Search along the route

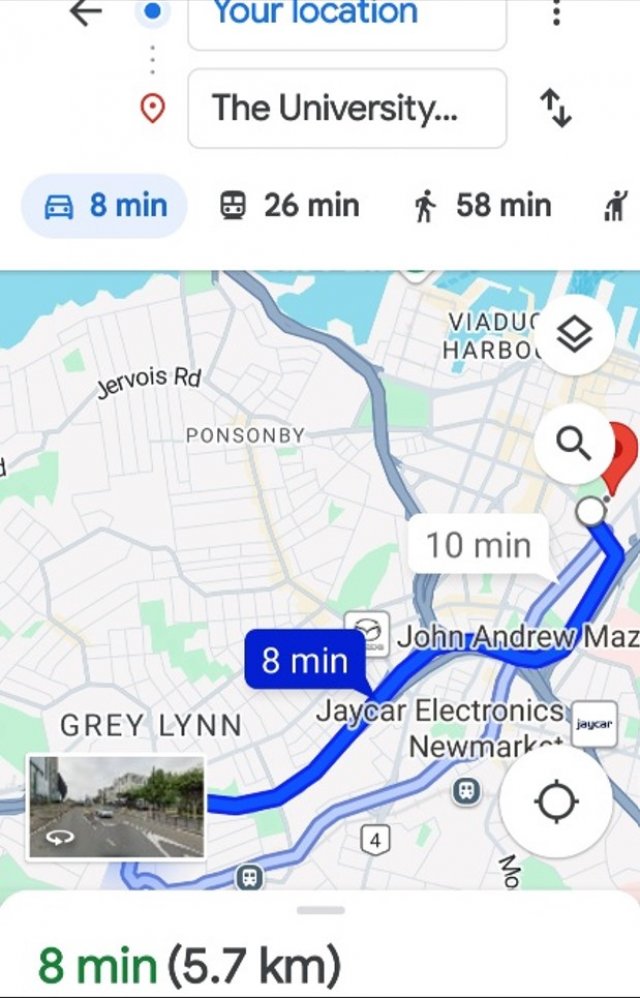(x=574, y=442)
